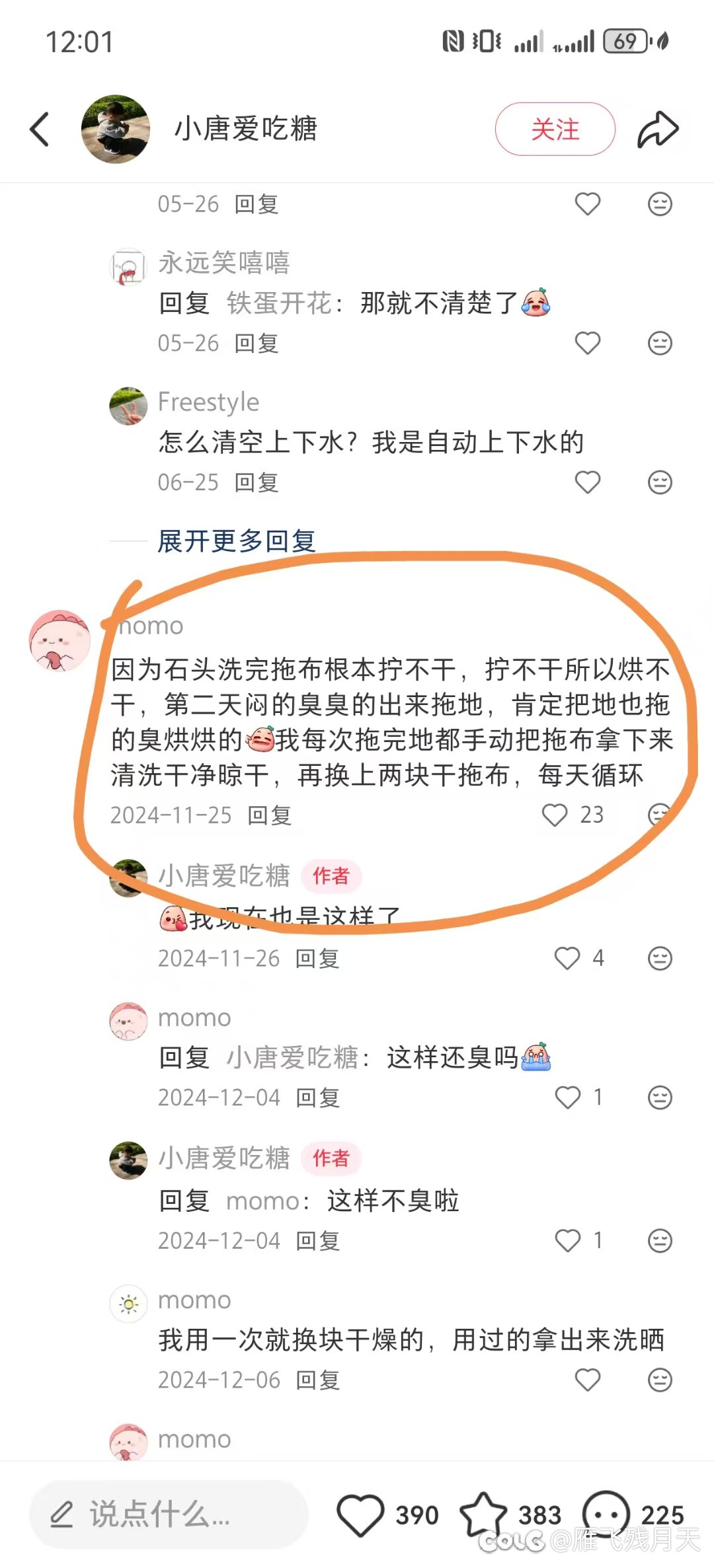Dislike the author's 2024-11-26 reply
714x1568 pixels.
(659, 958)
